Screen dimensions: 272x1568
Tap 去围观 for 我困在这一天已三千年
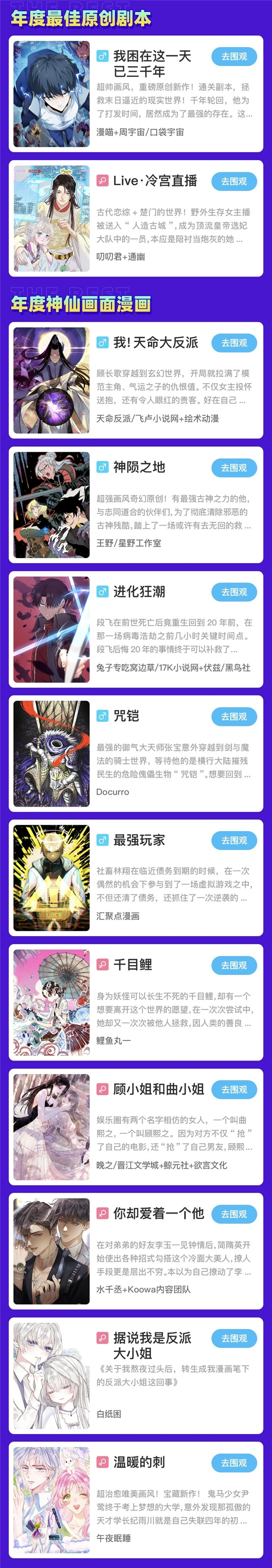coord(234,57)
